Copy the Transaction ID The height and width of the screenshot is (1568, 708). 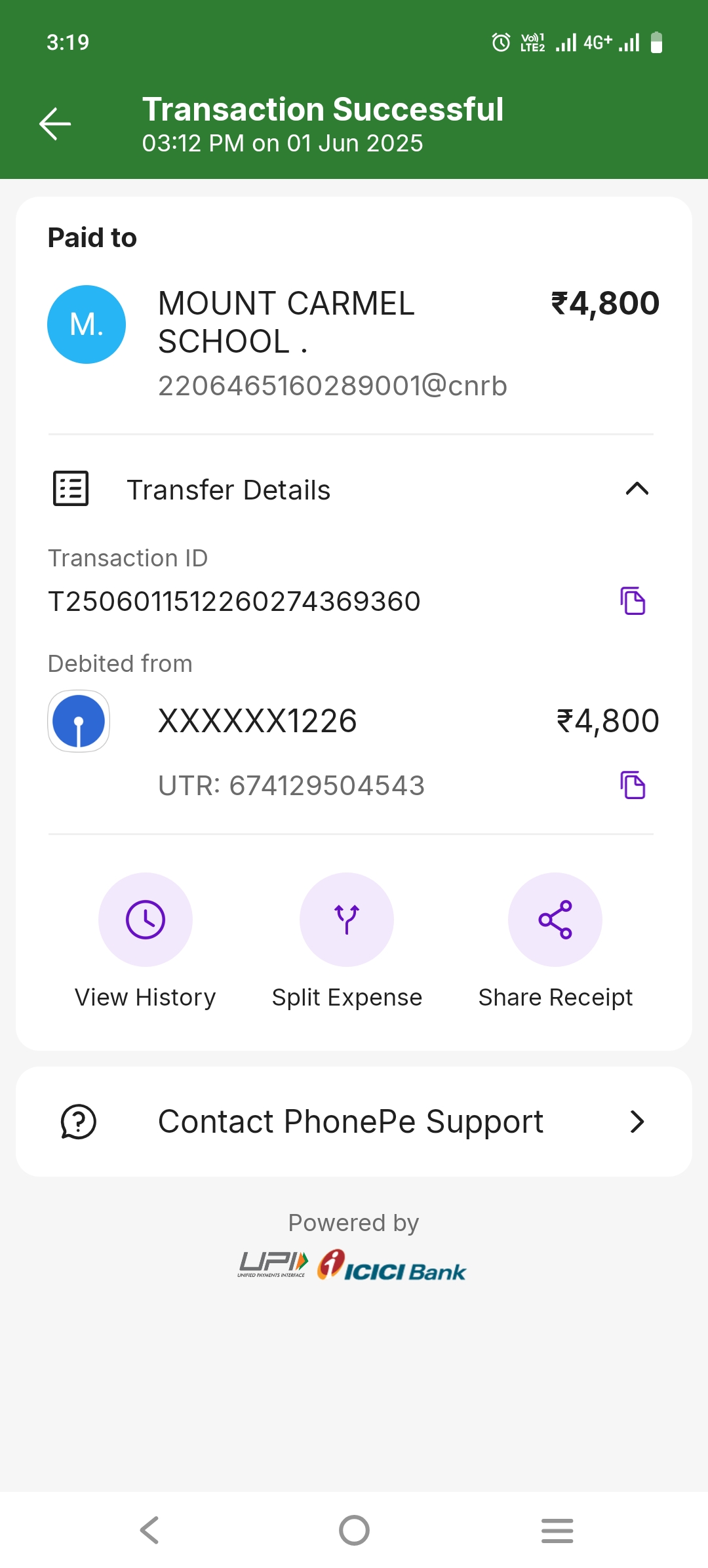click(x=633, y=601)
